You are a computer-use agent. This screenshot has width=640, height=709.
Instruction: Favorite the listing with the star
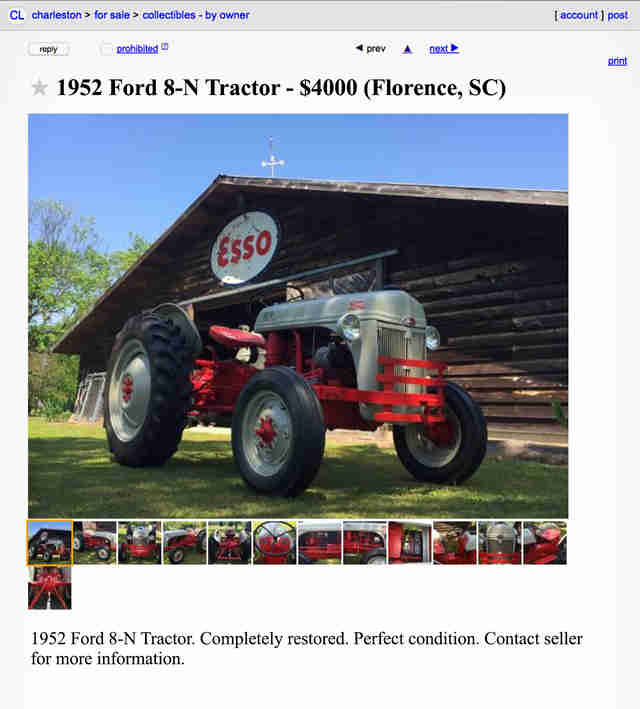[x=40, y=88]
